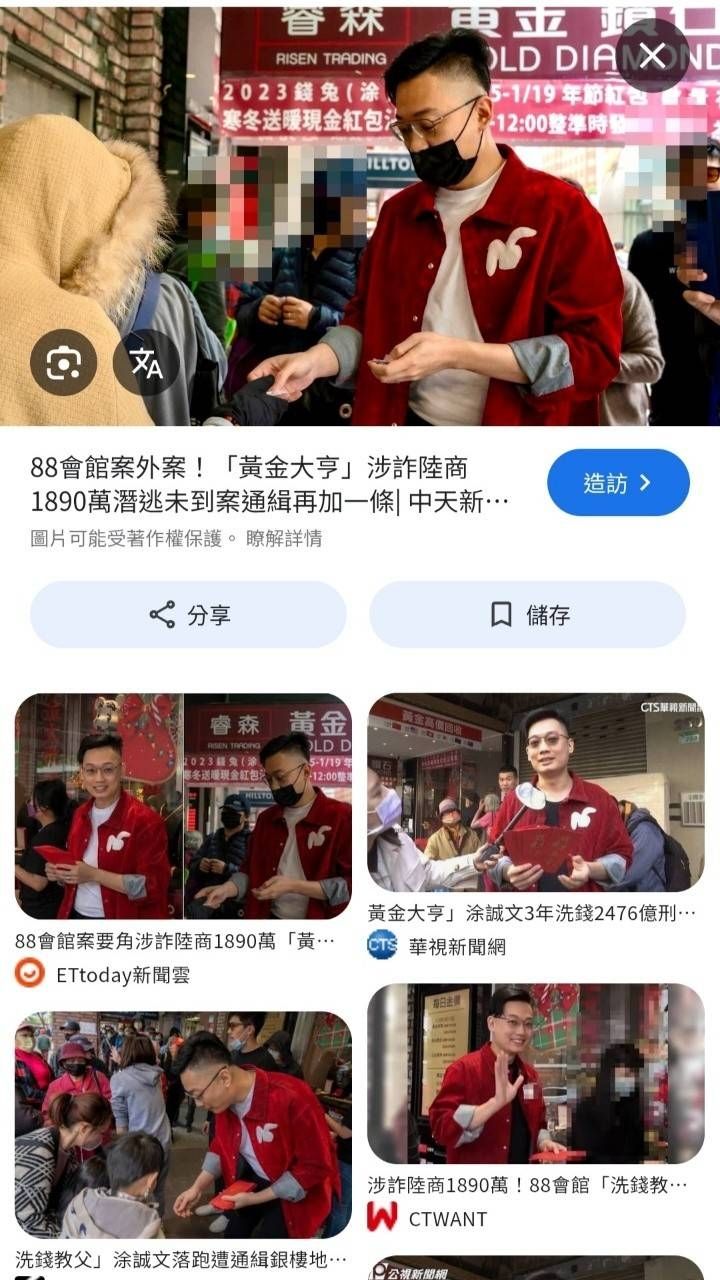Screen dimensions: 720x1280
Task: Share this image via 分享
Action: point(188,614)
